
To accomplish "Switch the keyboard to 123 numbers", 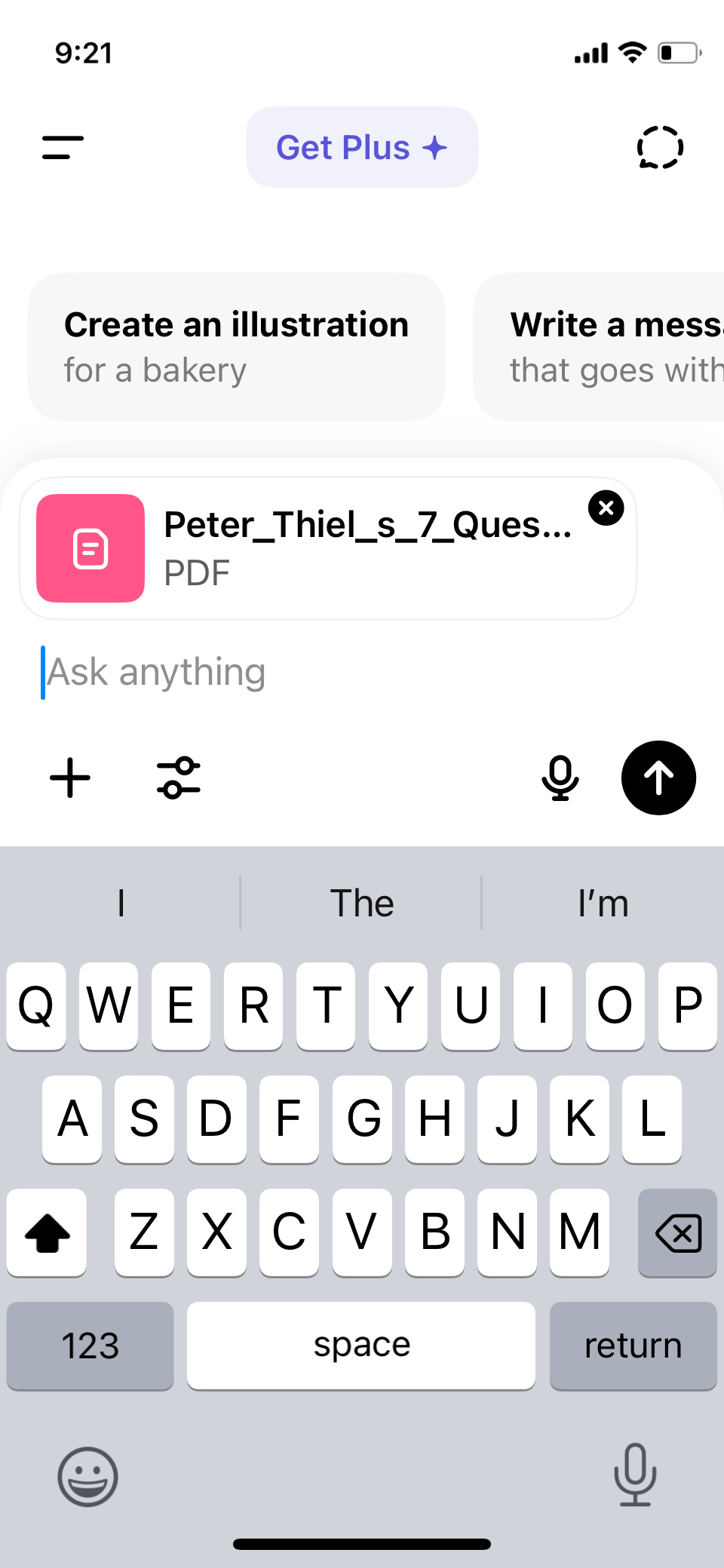I will (90, 1346).
